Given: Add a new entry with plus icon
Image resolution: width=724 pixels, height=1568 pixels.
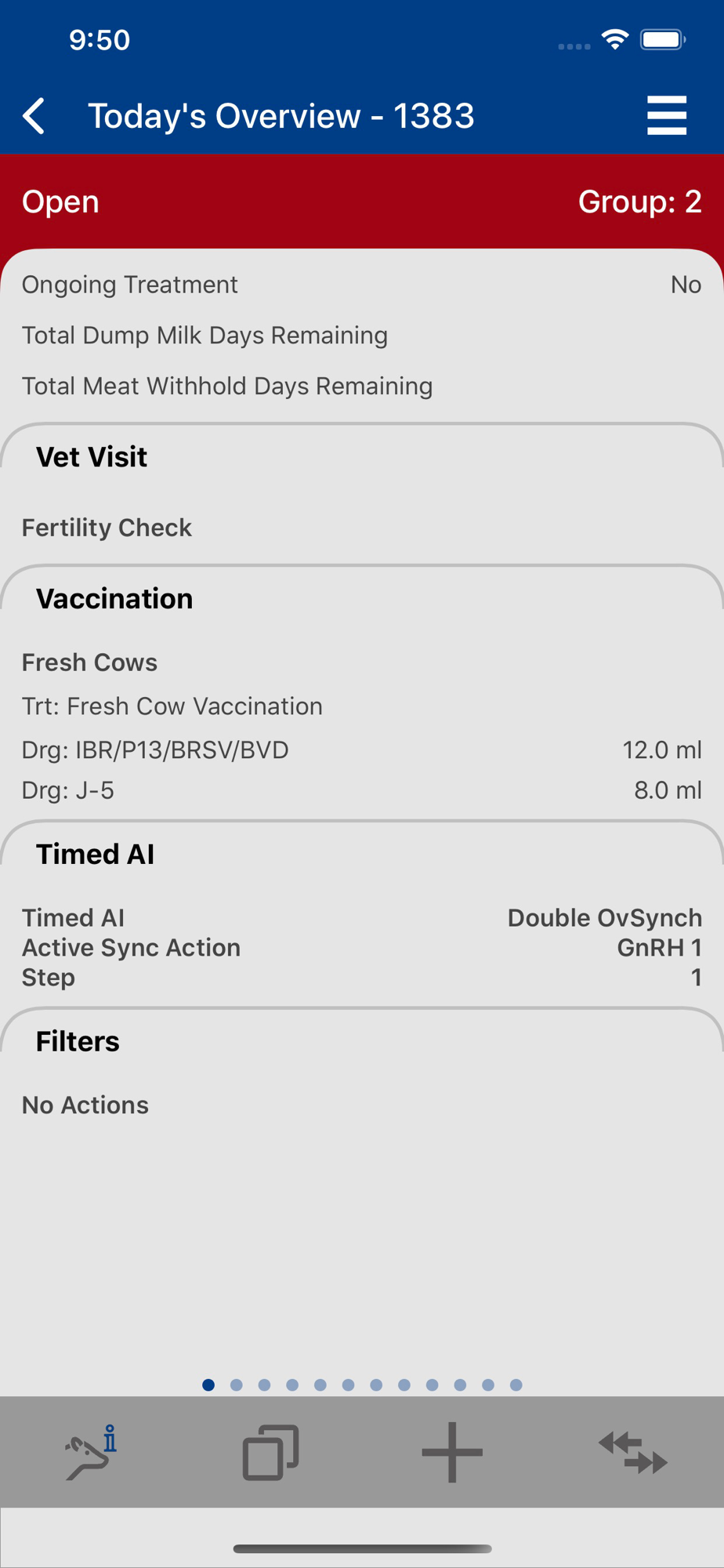Looking at the screenshot, I should (x=452, y=1452).
